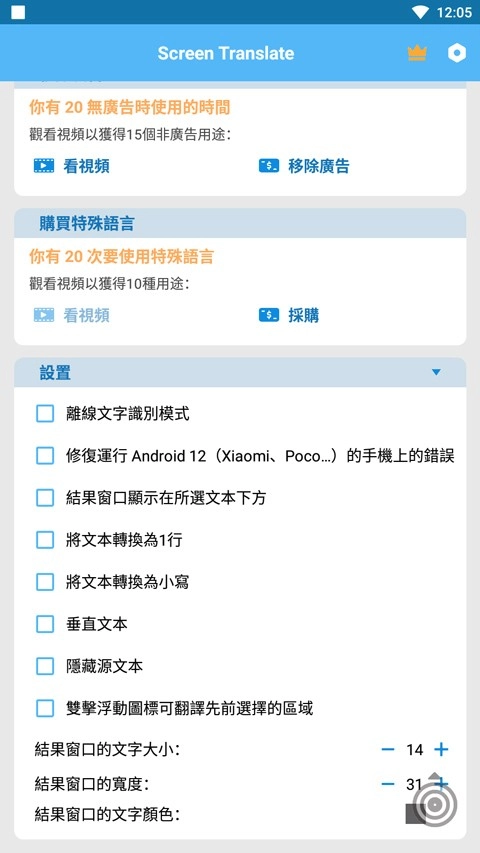This screenshot has height=853, width=480.
Task: Enable the 雙擊浮動圖標 double-tap option
Action: point(45,708)
